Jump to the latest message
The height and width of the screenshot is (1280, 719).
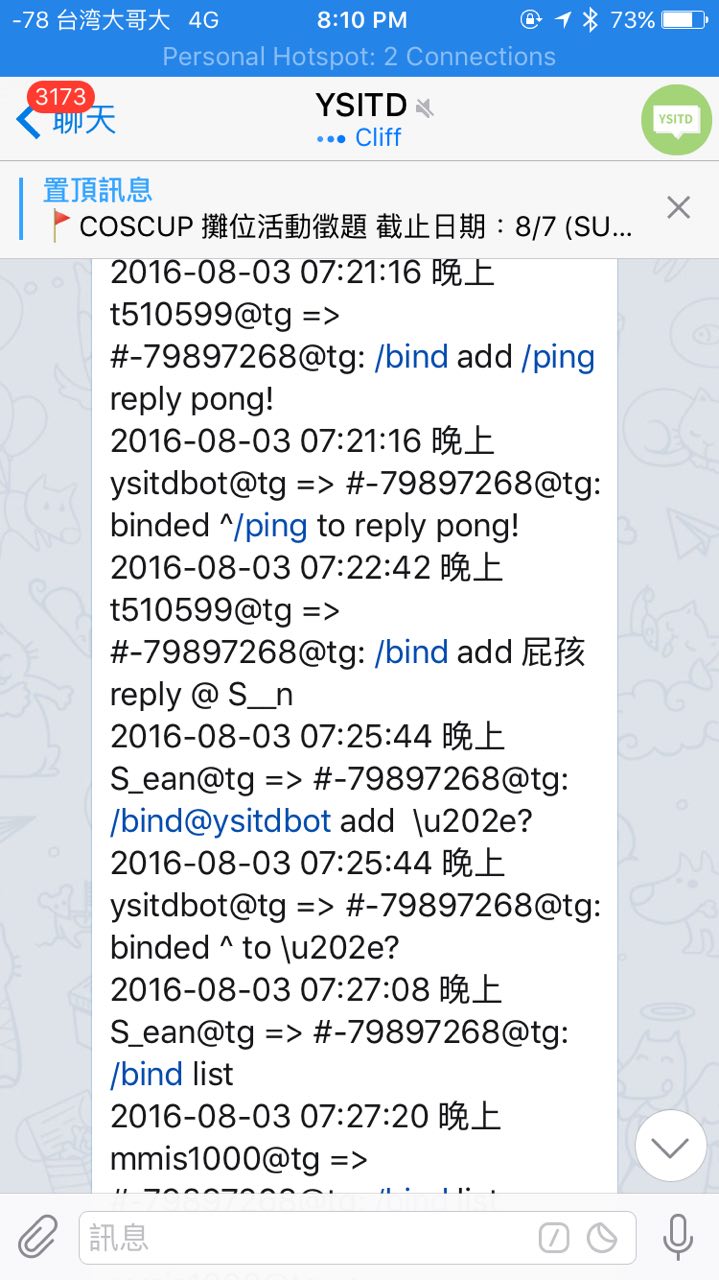click(670, 1145)
